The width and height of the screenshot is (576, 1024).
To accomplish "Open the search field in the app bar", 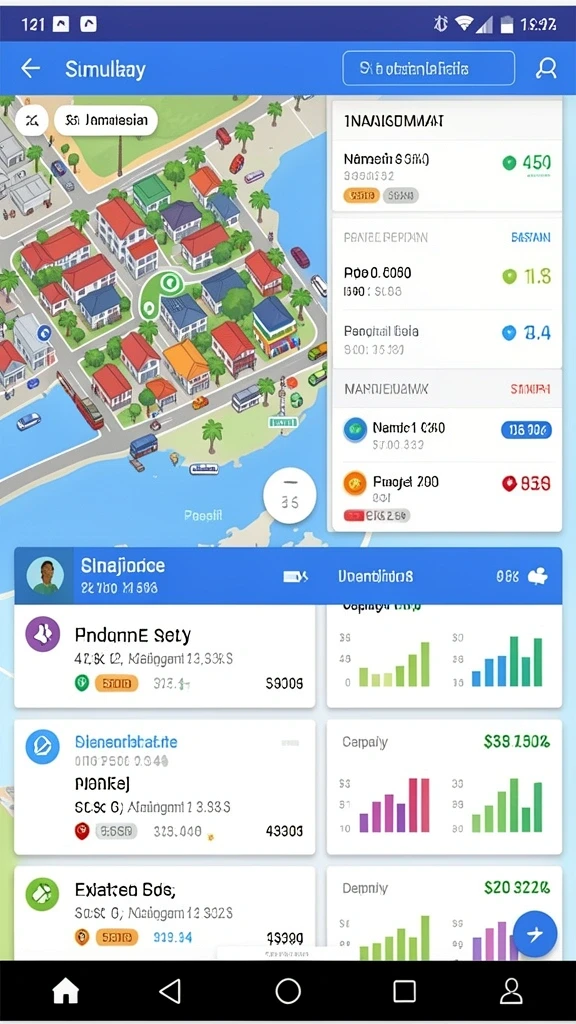I will (x=428, y=69).
